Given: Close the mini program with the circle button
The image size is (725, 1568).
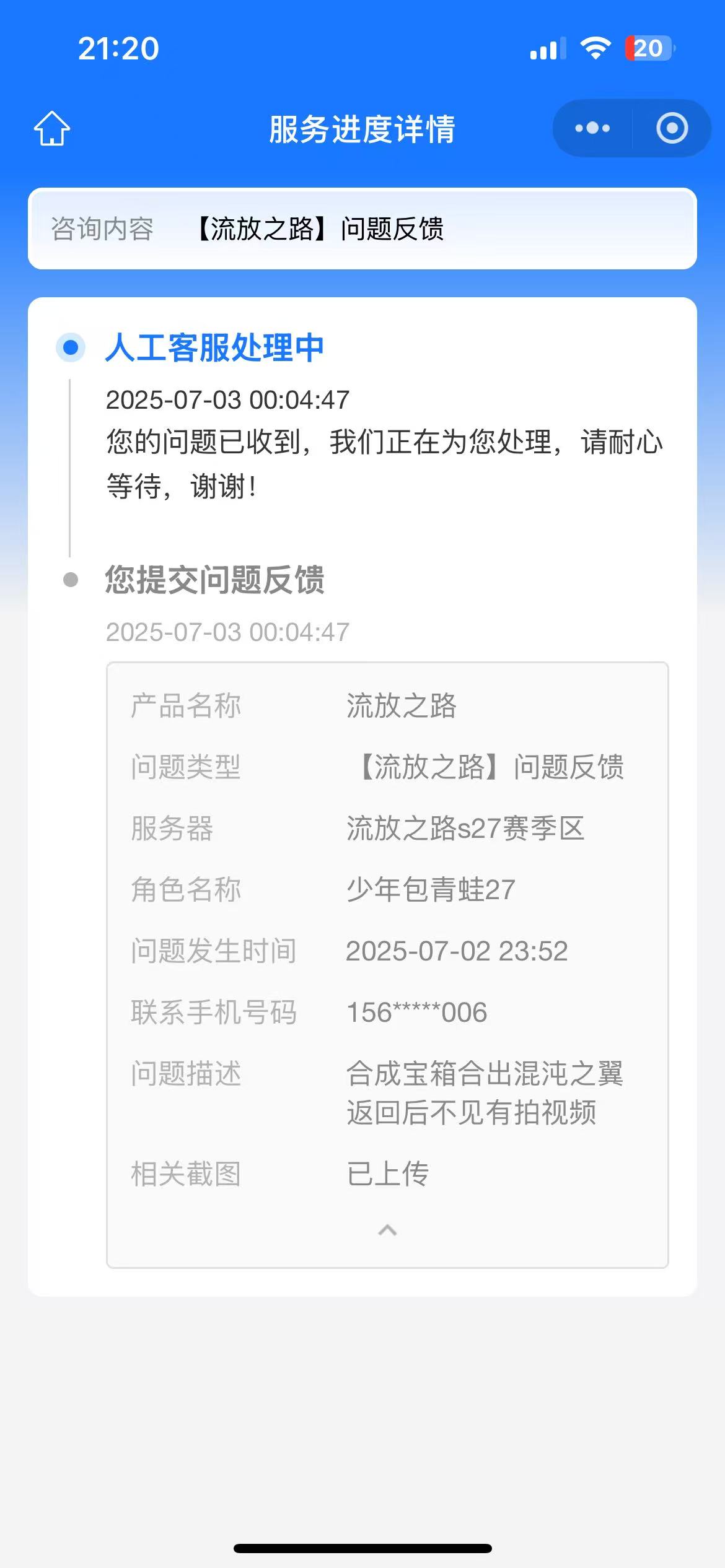Looking at the screenshot, I should pos(672,128).
